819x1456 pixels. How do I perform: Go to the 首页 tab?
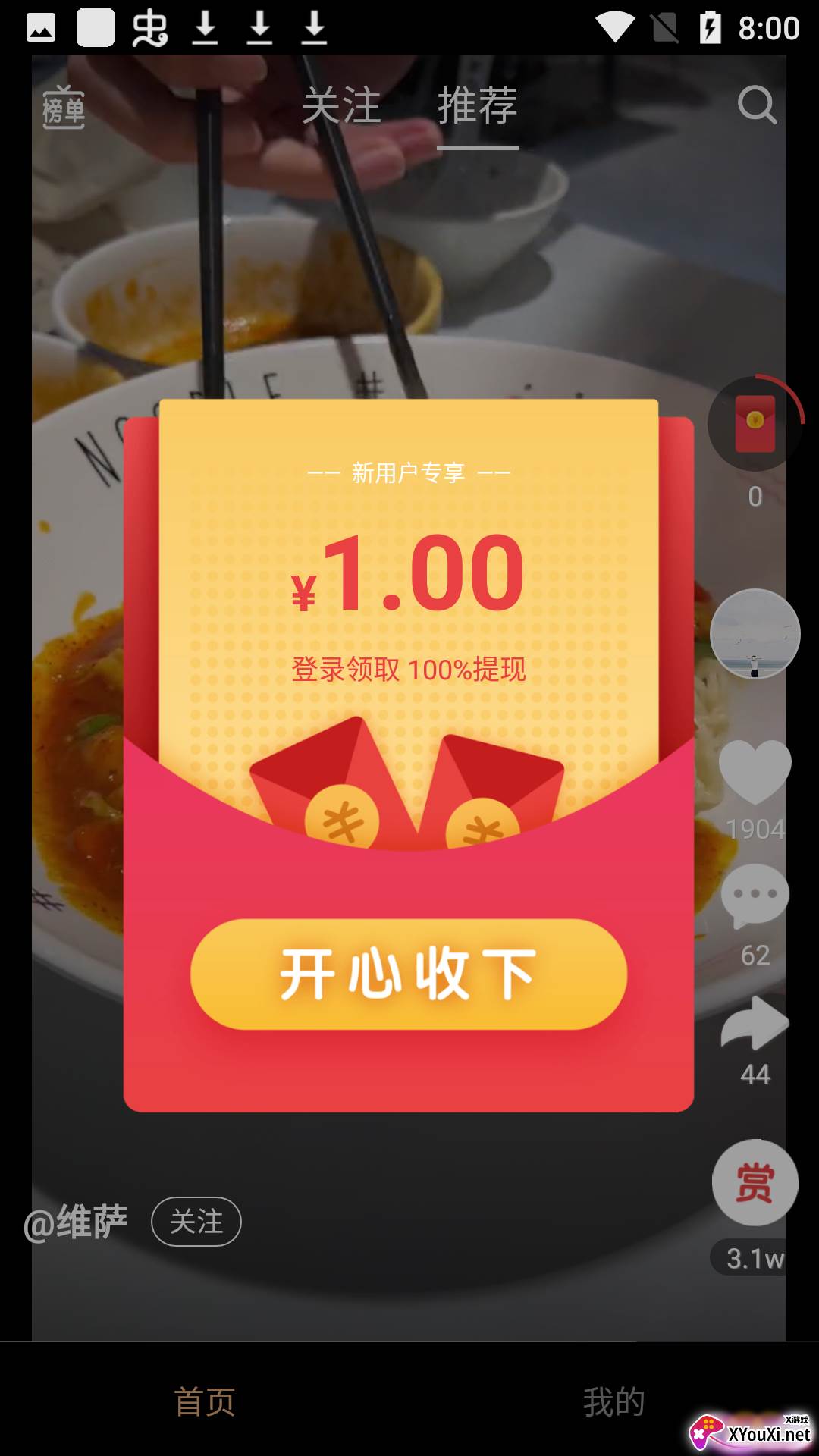coord(205,1401)
